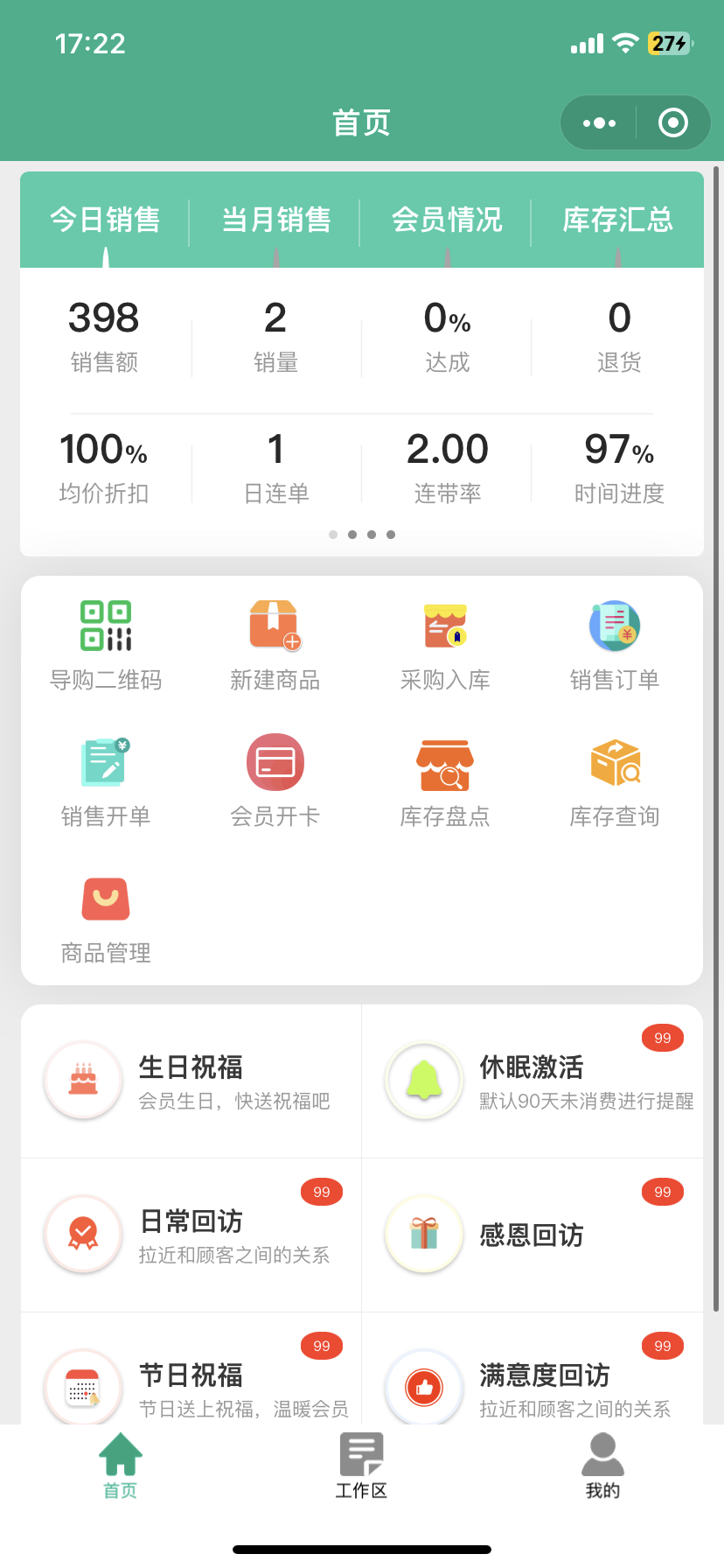
Task: Open 商品管理
Action: (106, 917)
